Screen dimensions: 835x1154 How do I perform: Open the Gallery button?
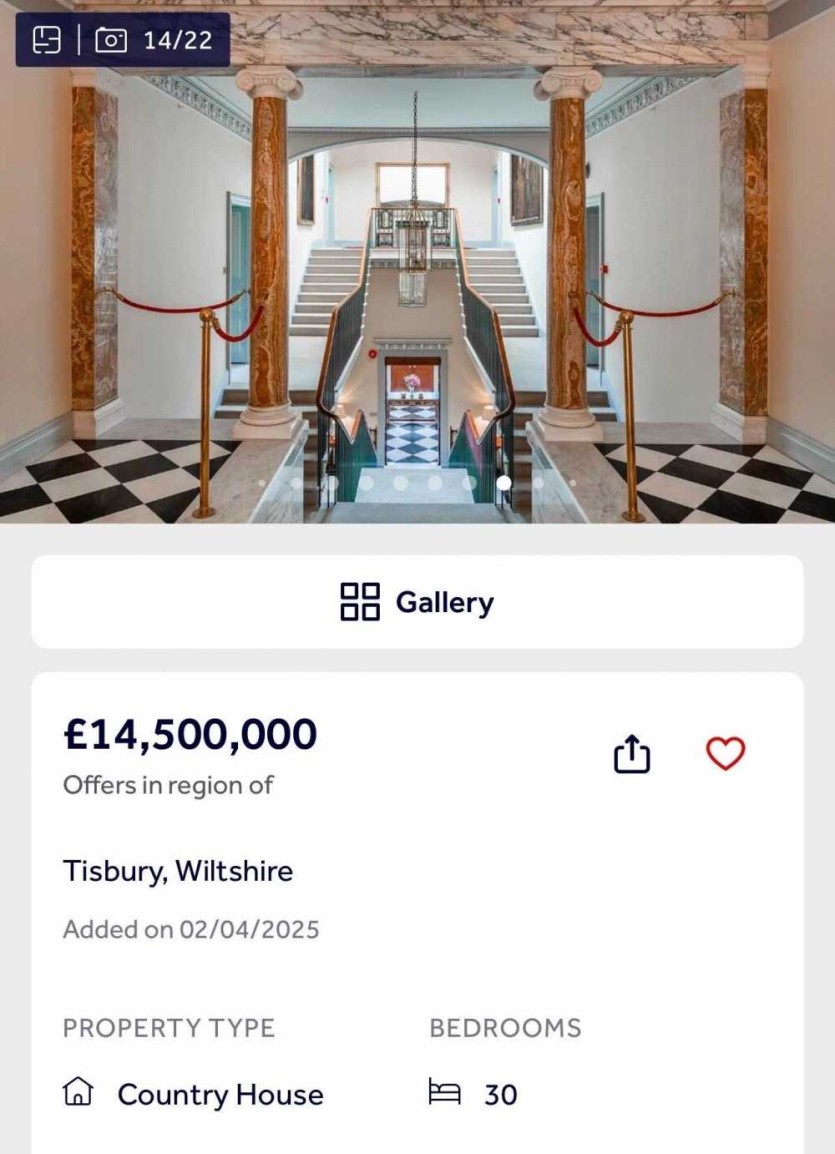click(417, 602)
